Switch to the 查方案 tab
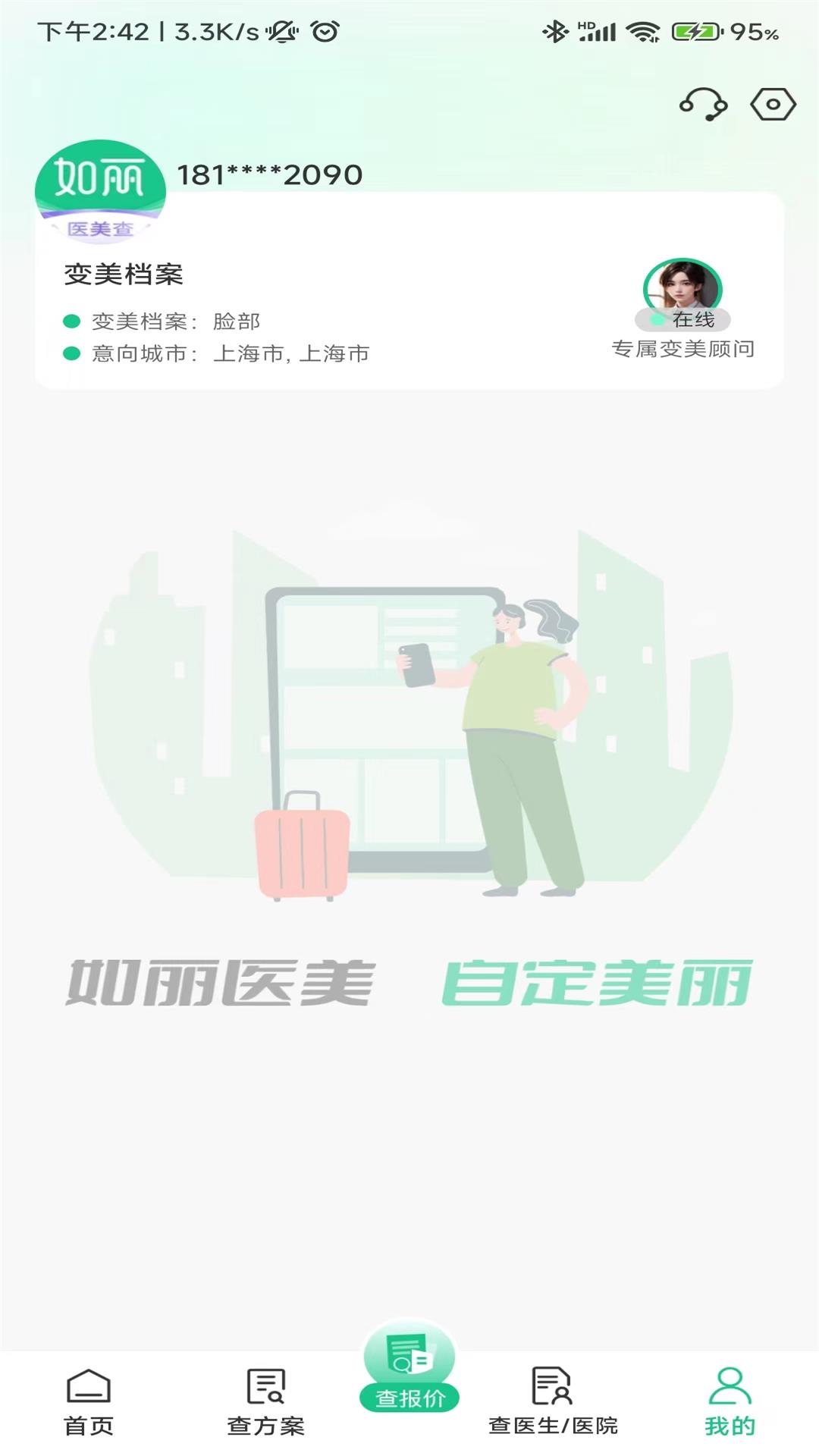This screenshot has height=1456, width=819. pyautogui.click(x=265, y=1401)
